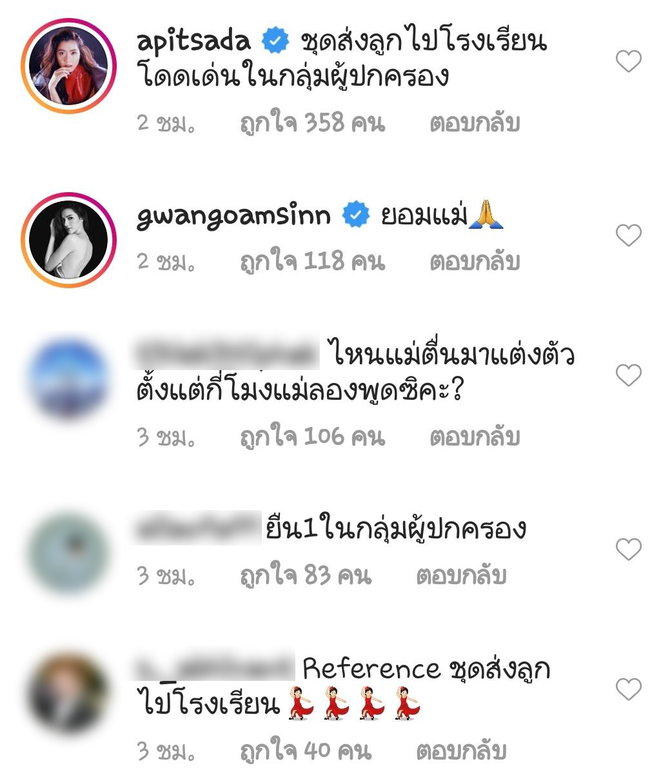This screenshot has height=777, width=670.
Task: Reply to the comment with 83 likes
Action: click(x=474, y=576)
